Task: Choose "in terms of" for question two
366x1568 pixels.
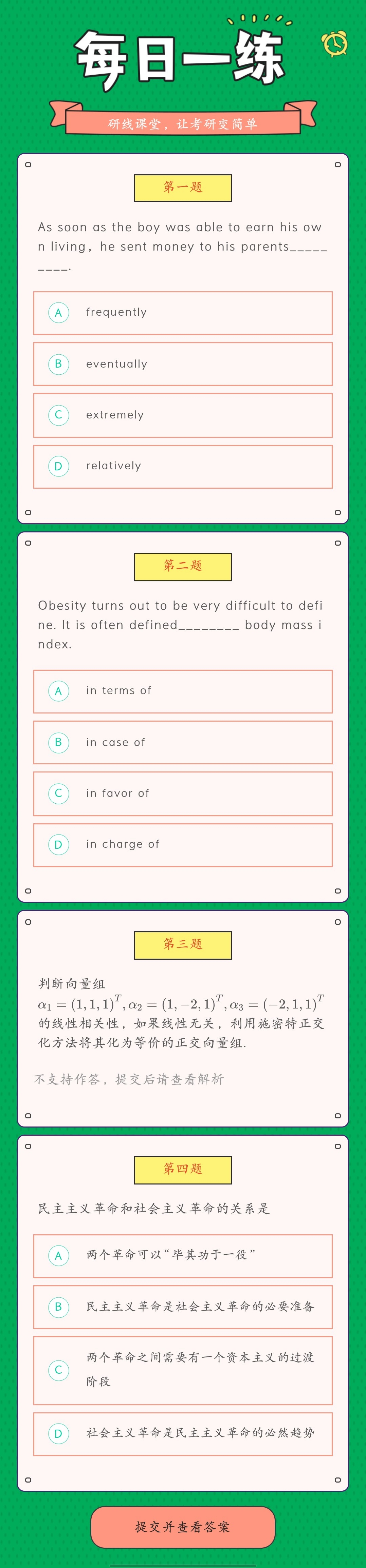Action: (183, 691)
